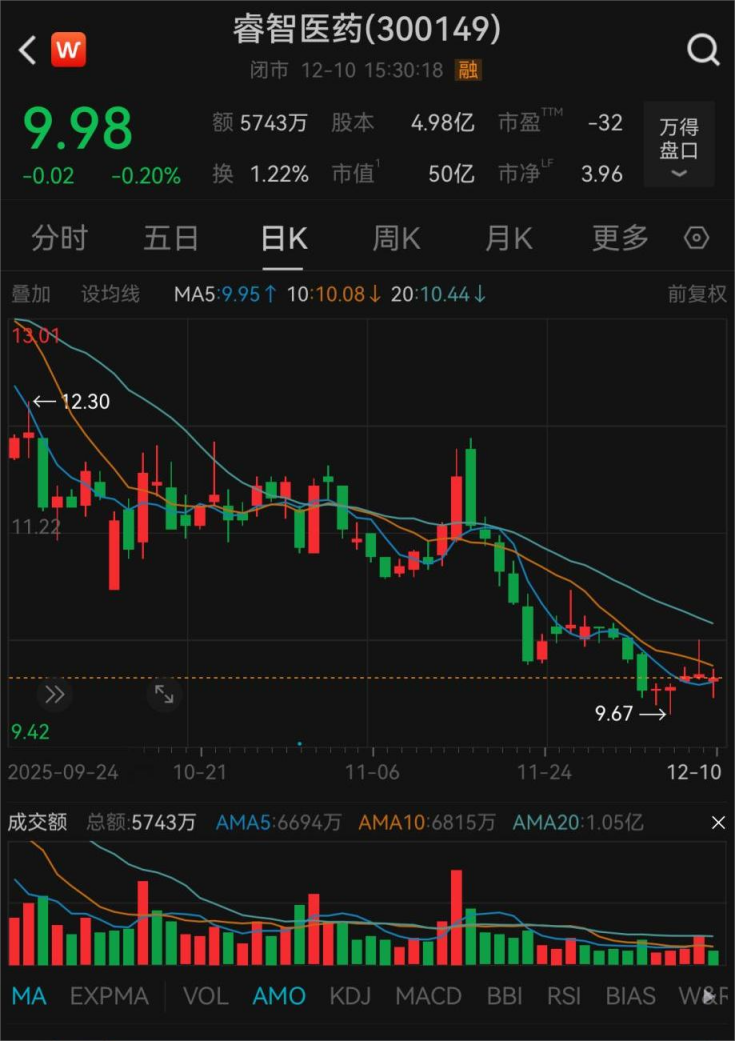This screenshot has width=735, height=1041.
Task: Open 设均线 moving average settings
Action: coord(110,294)
